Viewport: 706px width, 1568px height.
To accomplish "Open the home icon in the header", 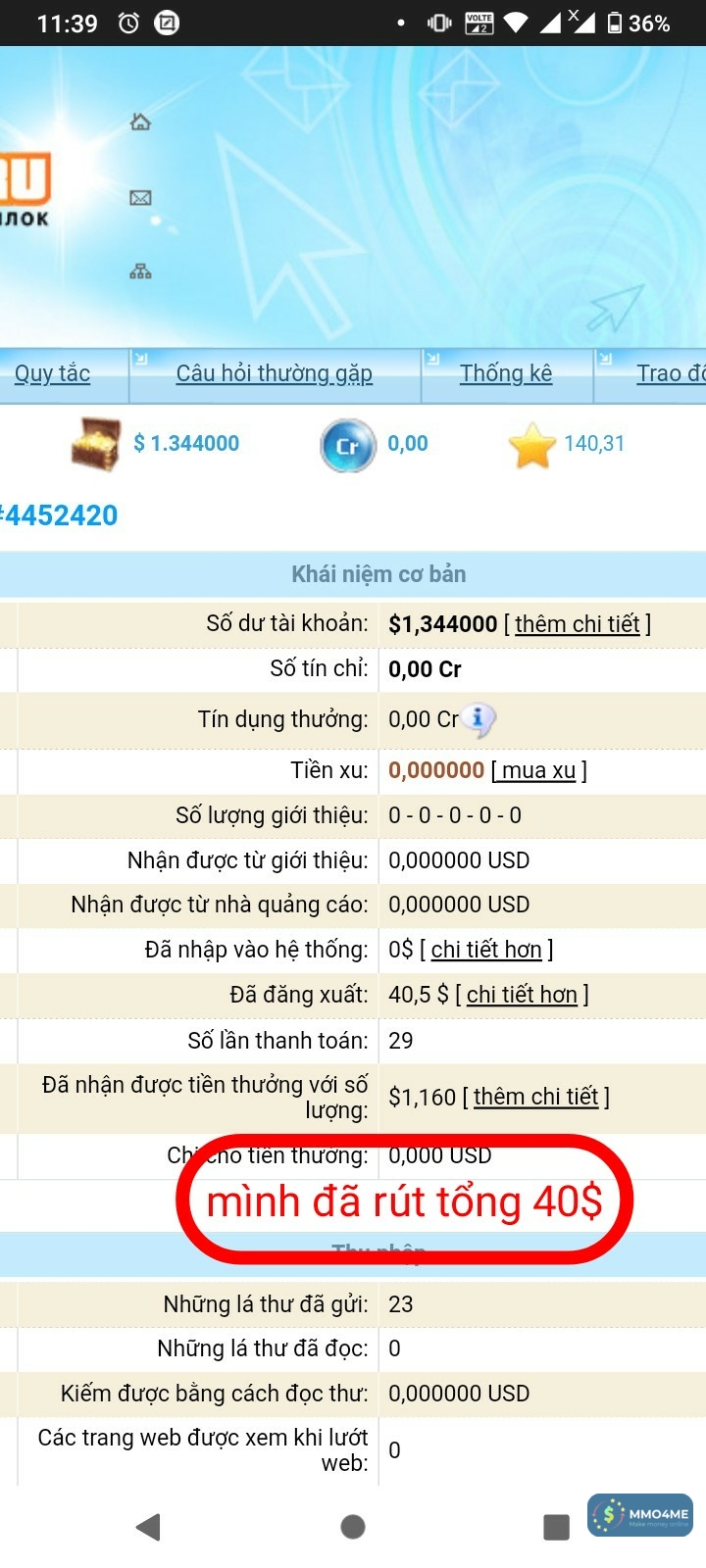I will (x=140, y=122).
